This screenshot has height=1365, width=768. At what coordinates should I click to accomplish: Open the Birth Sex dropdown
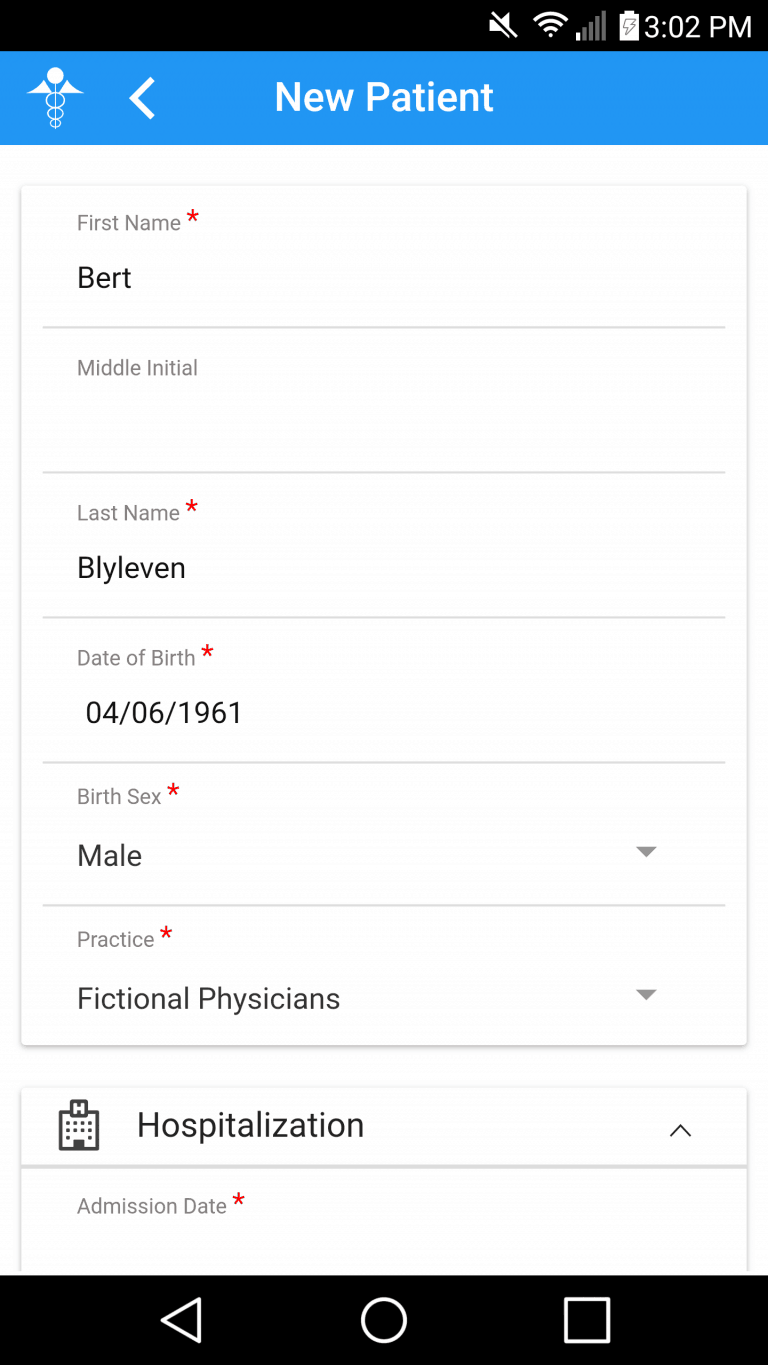(383, 855)
